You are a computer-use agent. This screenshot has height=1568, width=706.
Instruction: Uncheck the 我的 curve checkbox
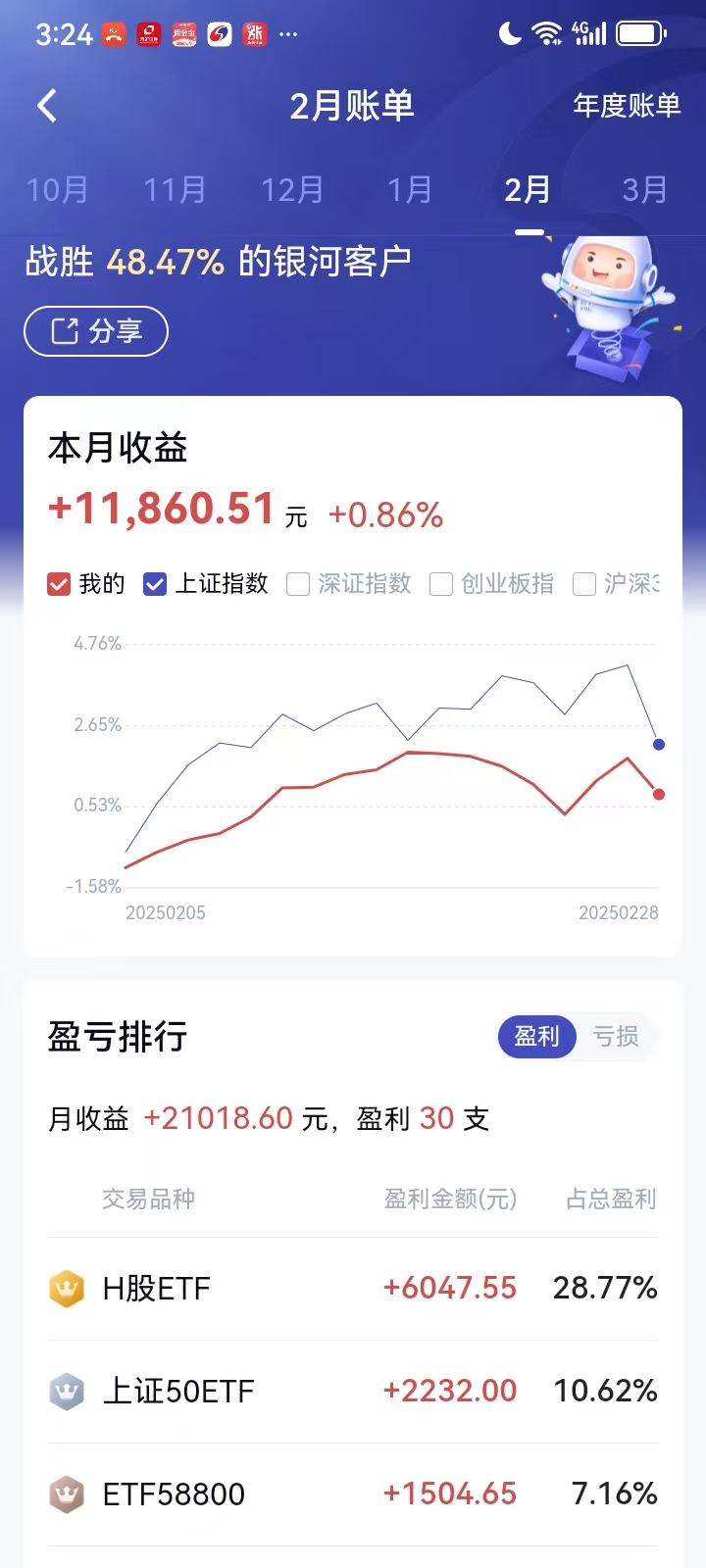(59, 584)
